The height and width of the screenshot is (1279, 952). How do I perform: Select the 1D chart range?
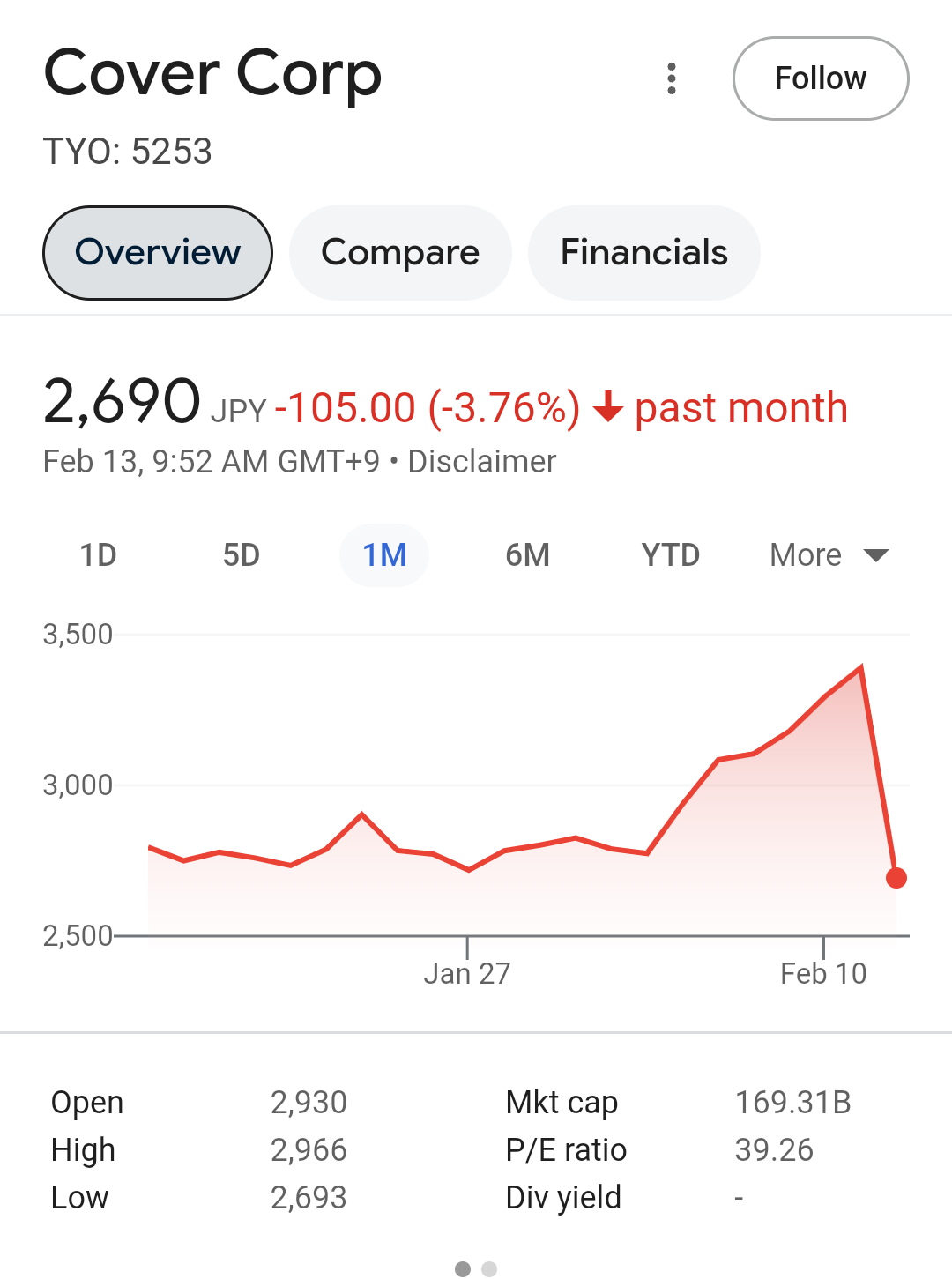[99, 555]
